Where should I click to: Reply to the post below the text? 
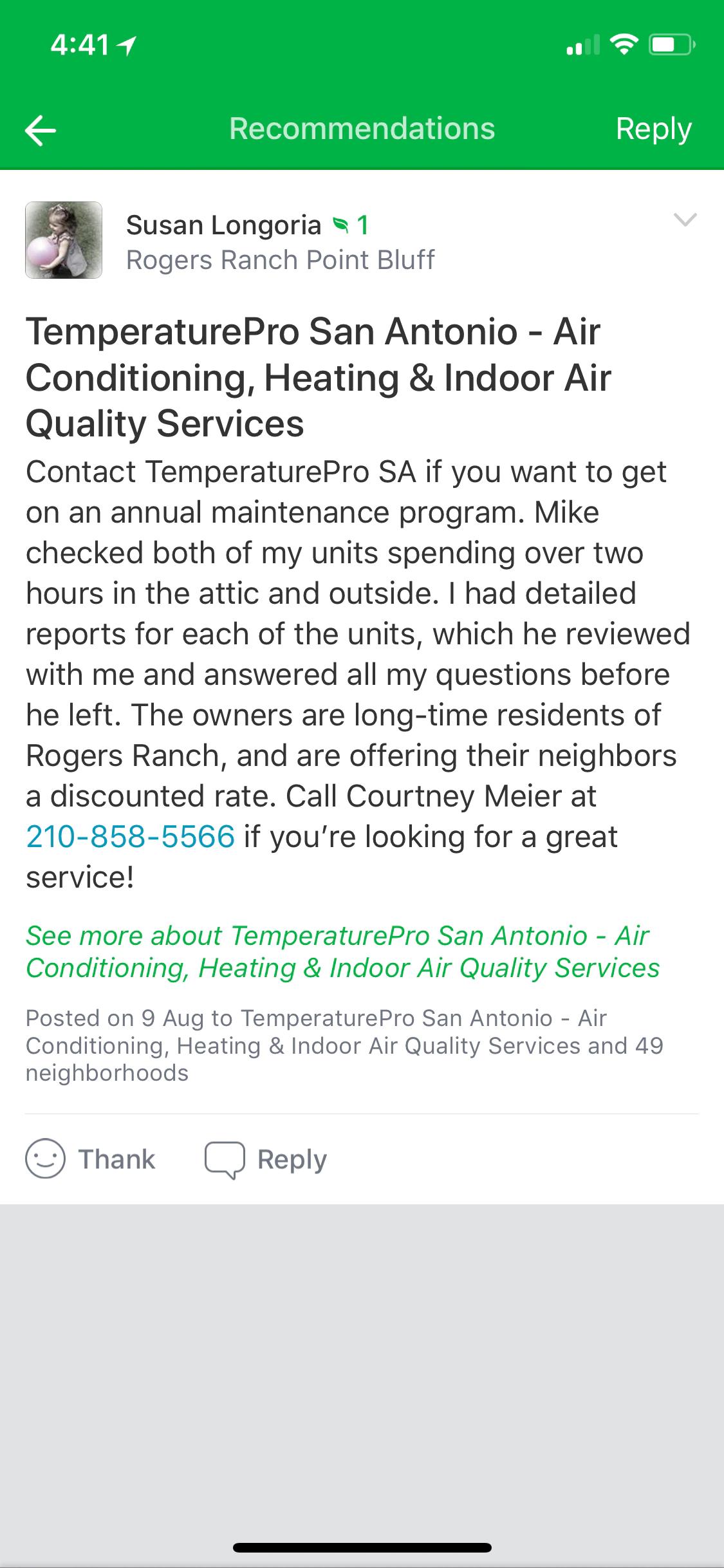[266, 1159]
